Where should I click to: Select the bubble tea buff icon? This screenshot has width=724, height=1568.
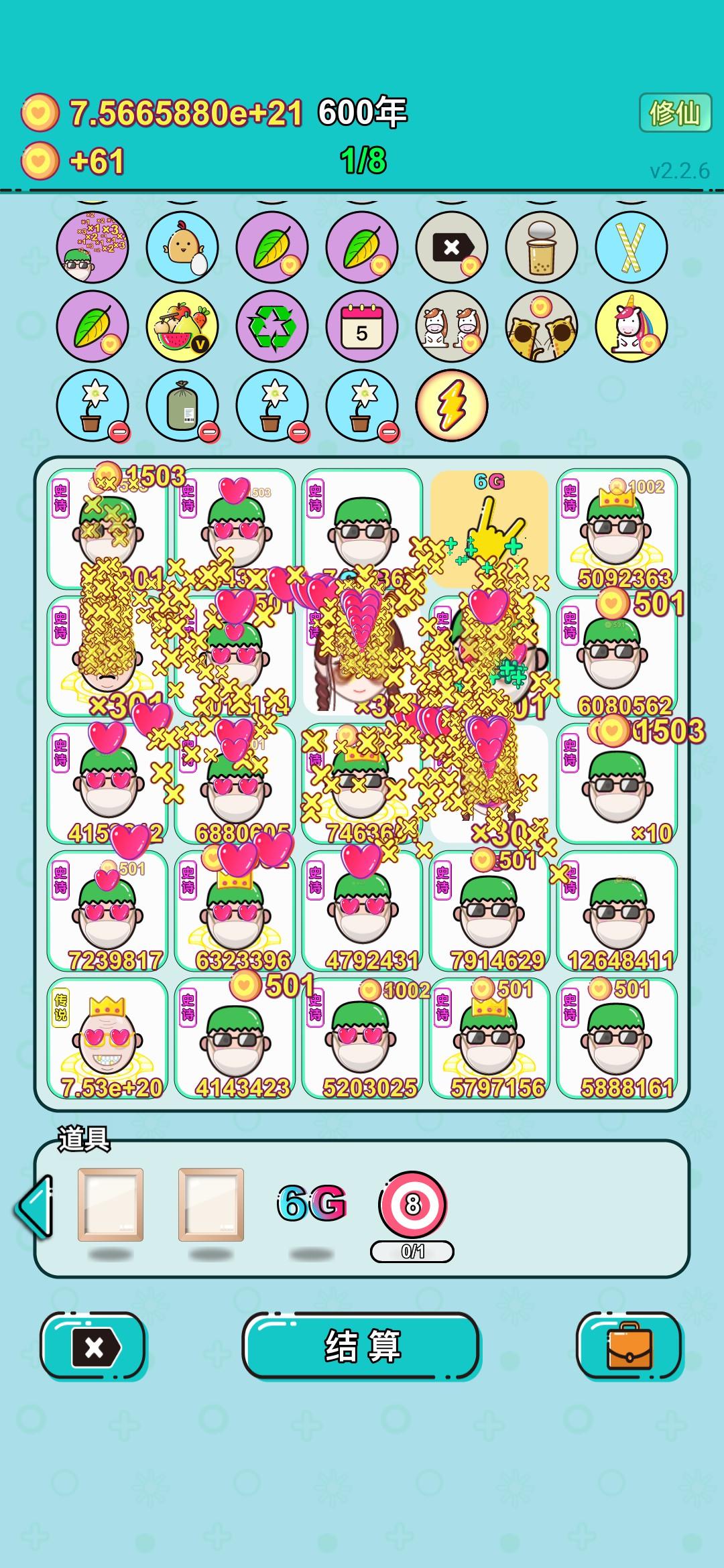coord(543,248)
